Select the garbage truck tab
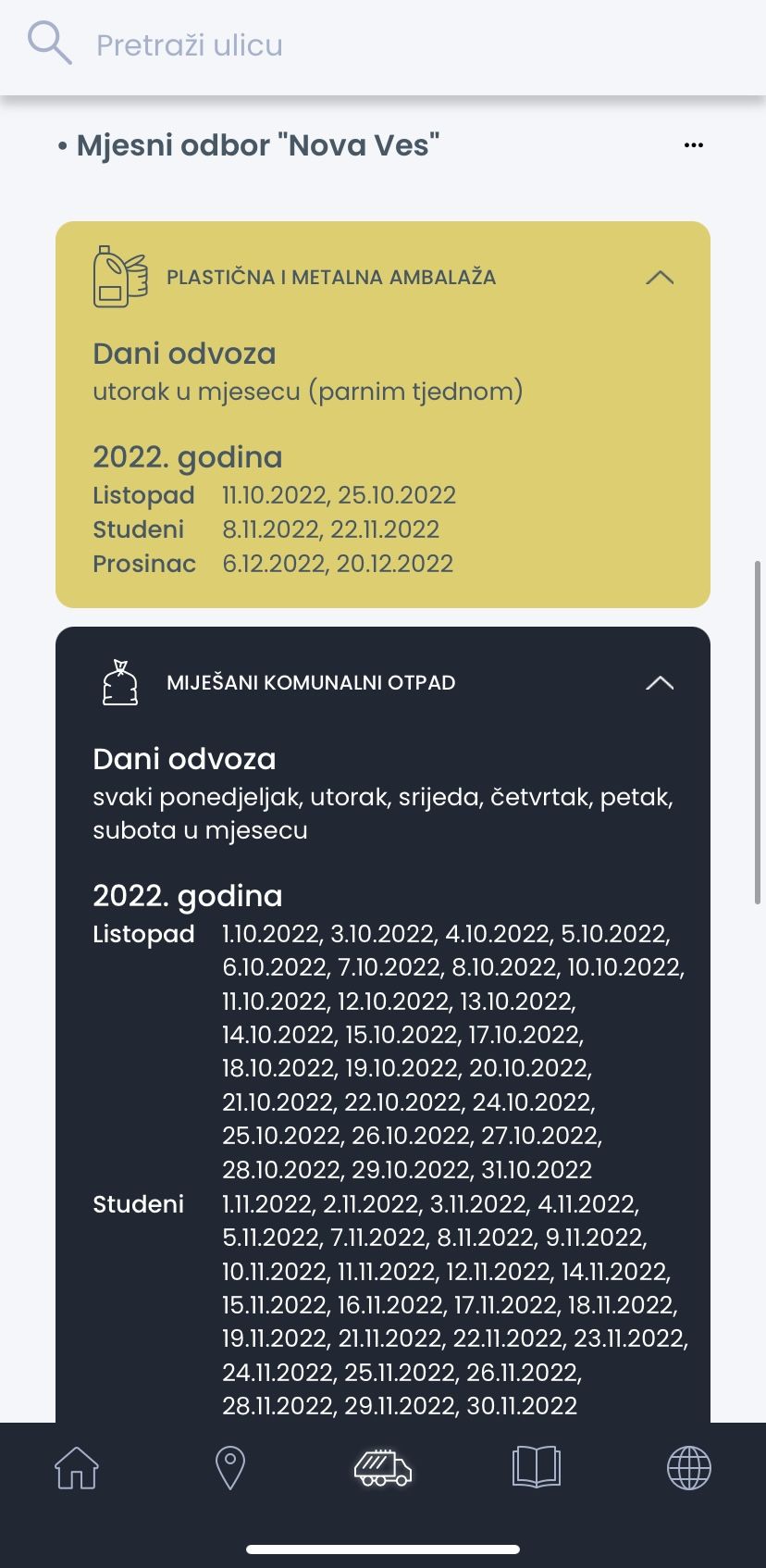Screen dimensions: 766x1568 [x=383, y=1468]
